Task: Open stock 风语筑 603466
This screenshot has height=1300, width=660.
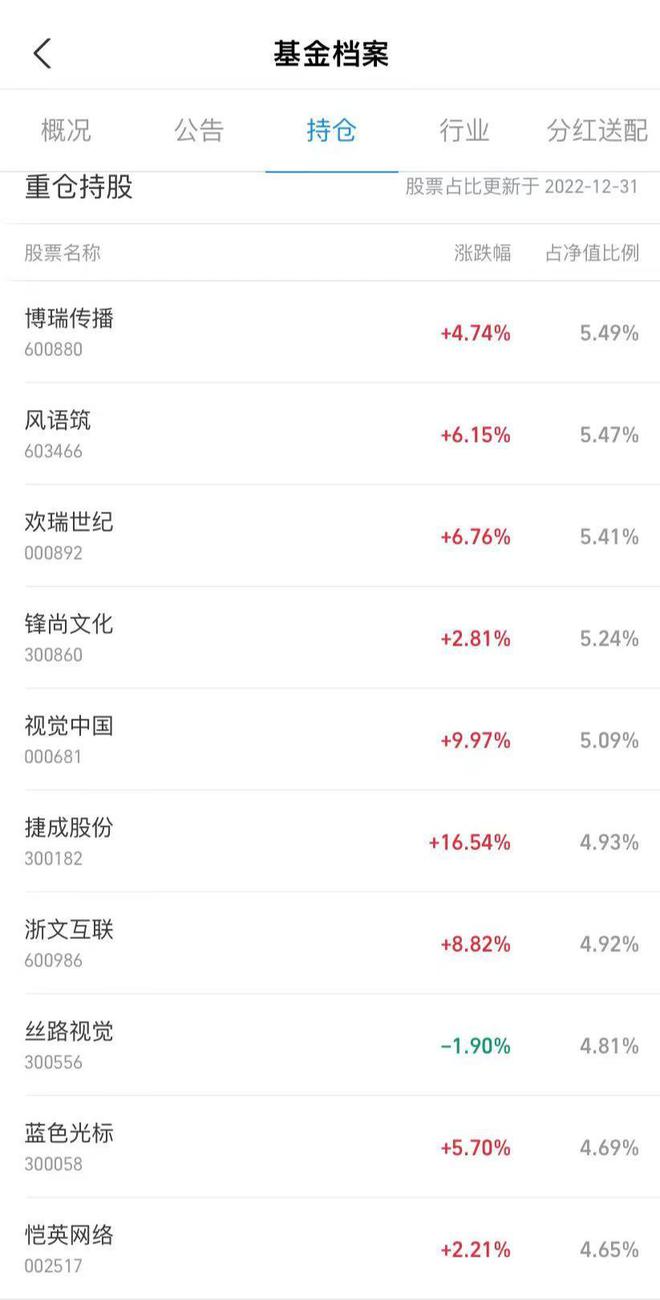Action: pyautogui.click(x=330, y=434)
